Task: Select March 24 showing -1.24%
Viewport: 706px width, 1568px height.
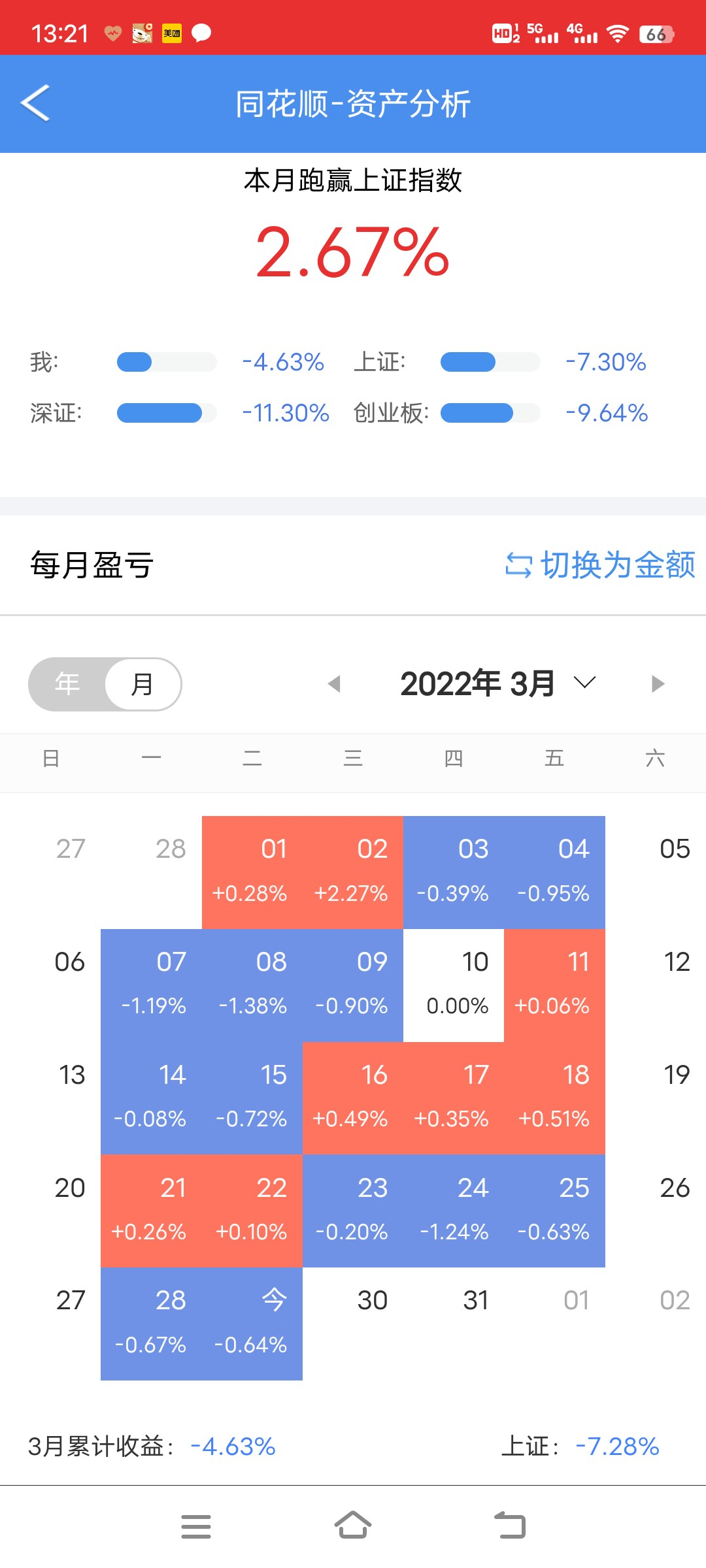Action: pyautogui.click(x=454, y=1211)
